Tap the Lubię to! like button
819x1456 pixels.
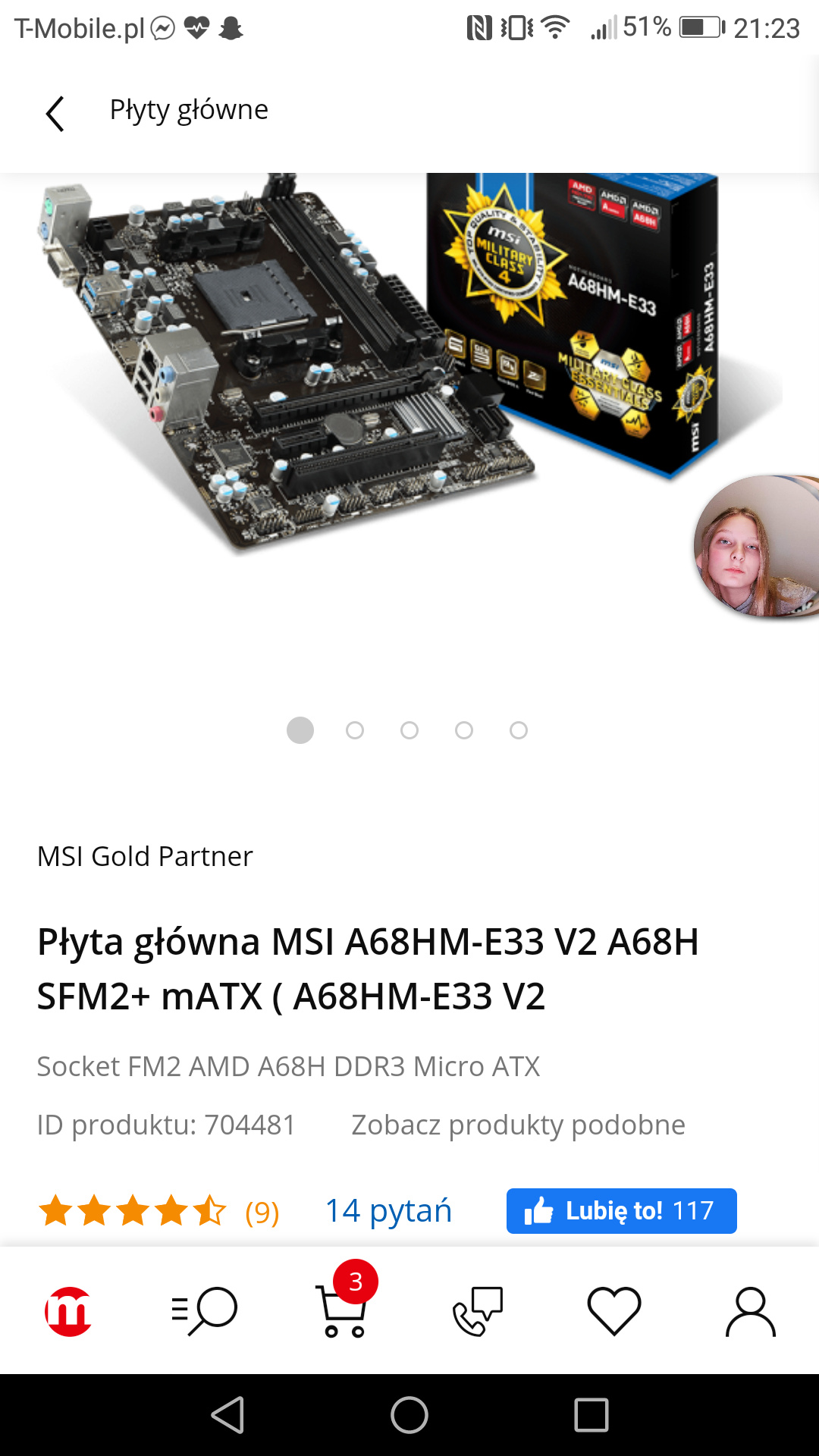click(621, 1210)
